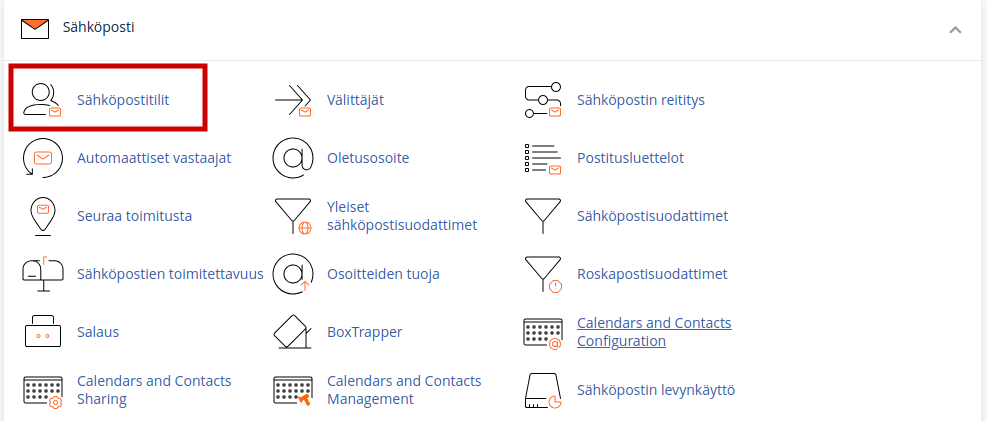Select Osoitteiden tuoja
The height and width of the screenshot is (421, 987).
(x=383, y=273)
